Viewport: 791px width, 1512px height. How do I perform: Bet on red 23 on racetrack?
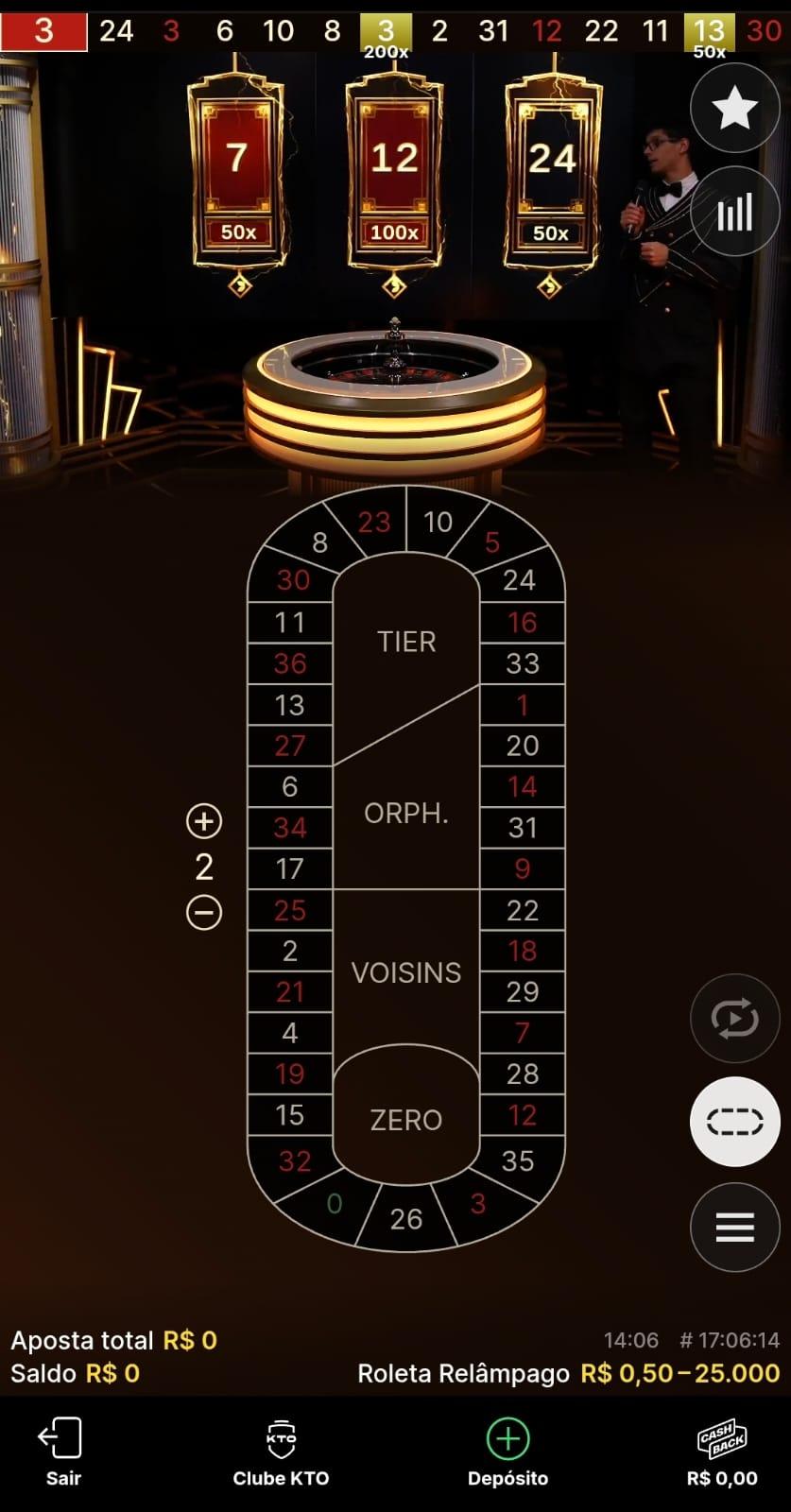[374, 523]
